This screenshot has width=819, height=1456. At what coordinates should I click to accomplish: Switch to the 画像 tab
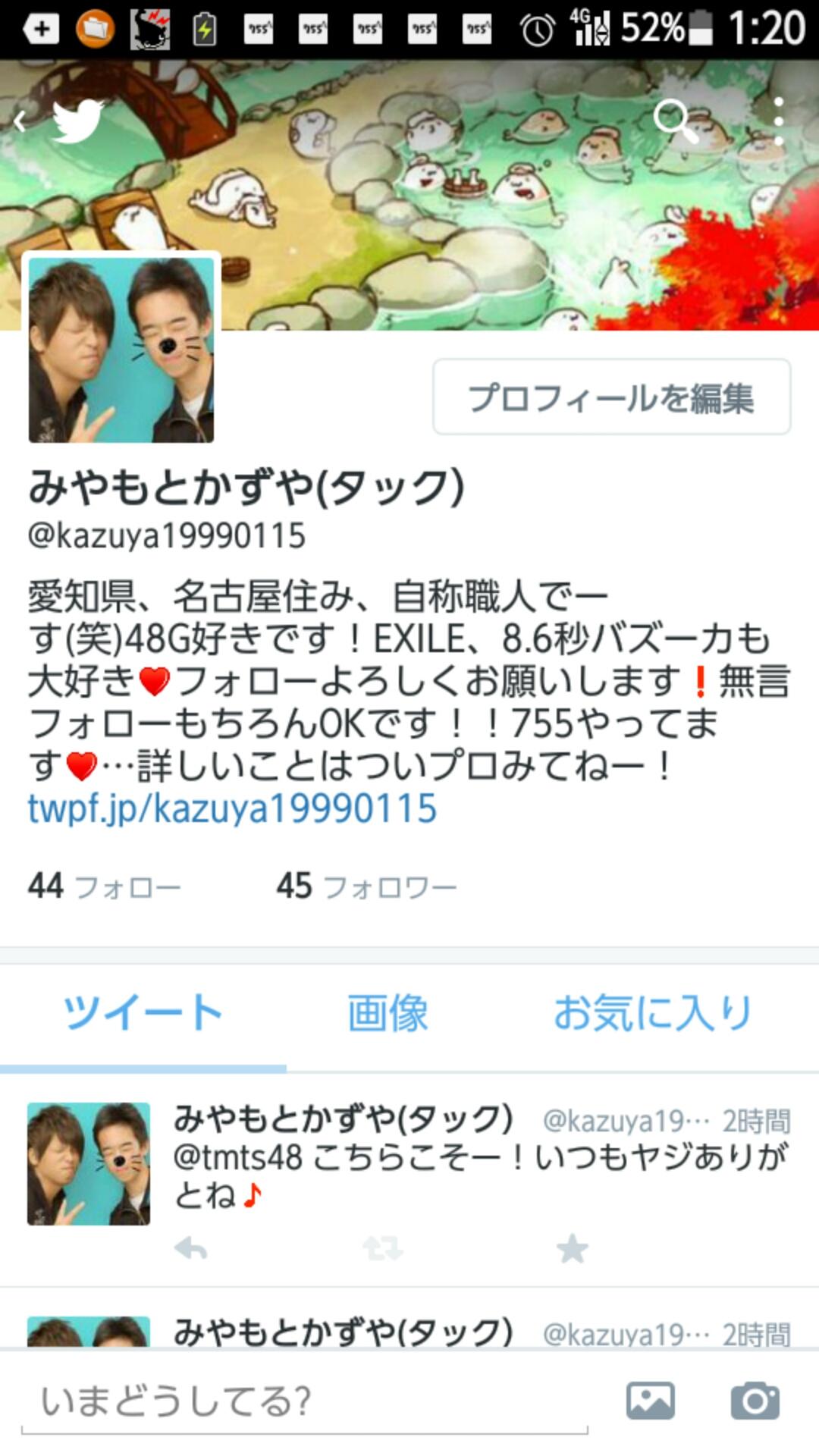click(x=388, y=1013)
